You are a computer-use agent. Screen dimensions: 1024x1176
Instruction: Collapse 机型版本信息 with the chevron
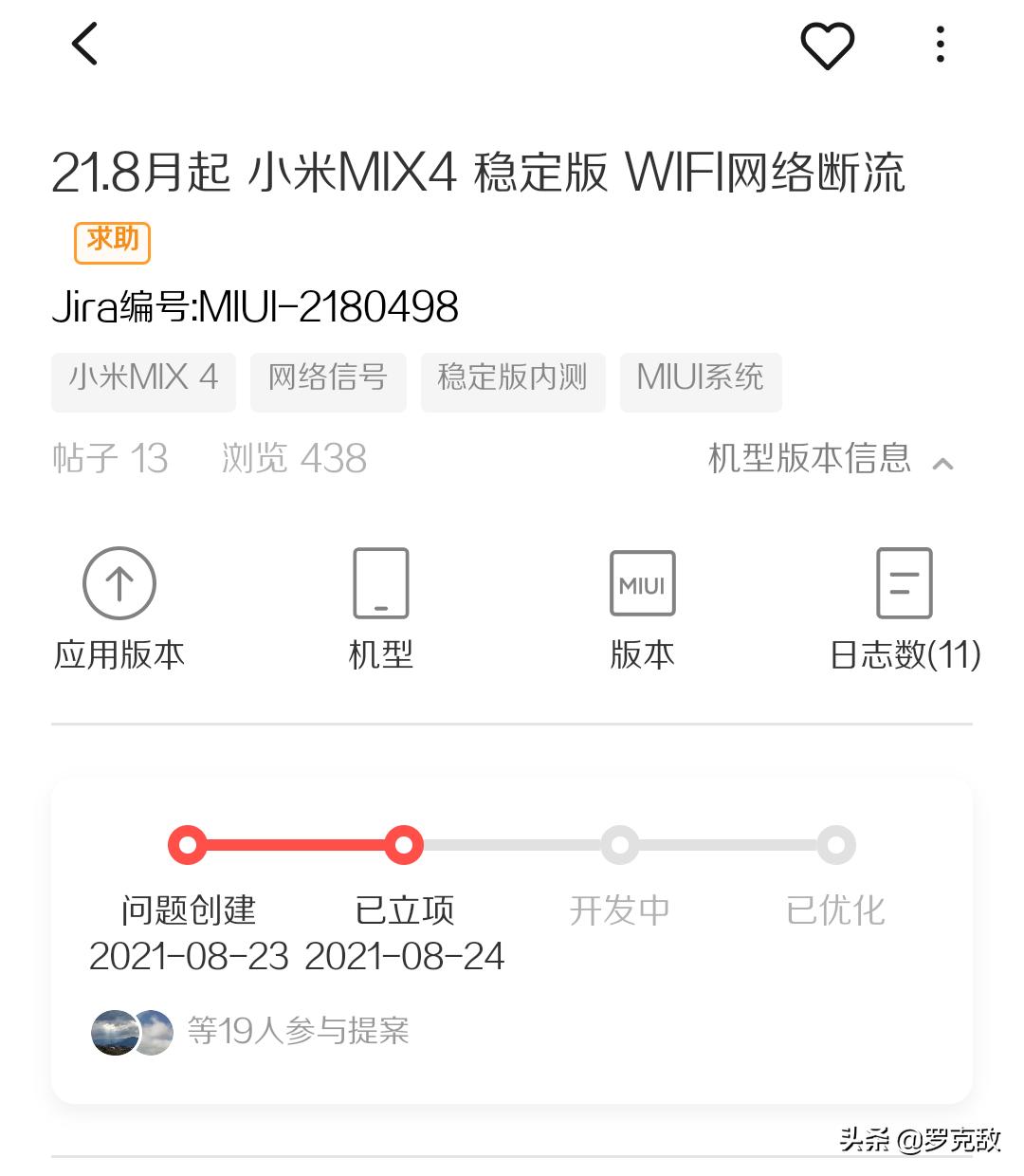(942, 462)
